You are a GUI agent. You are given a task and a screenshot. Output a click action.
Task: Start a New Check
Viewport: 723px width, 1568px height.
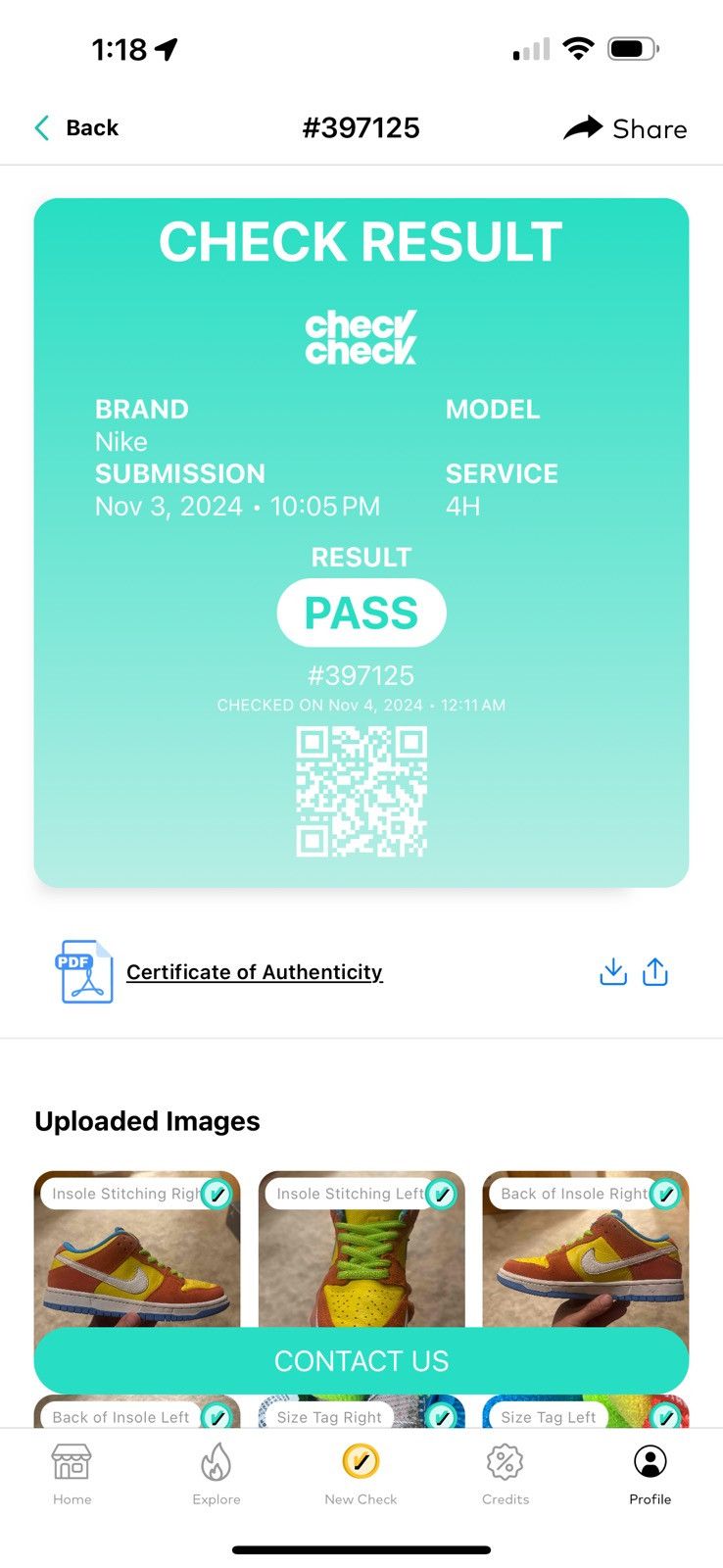pyautogui.click(x=361, y=1473)
